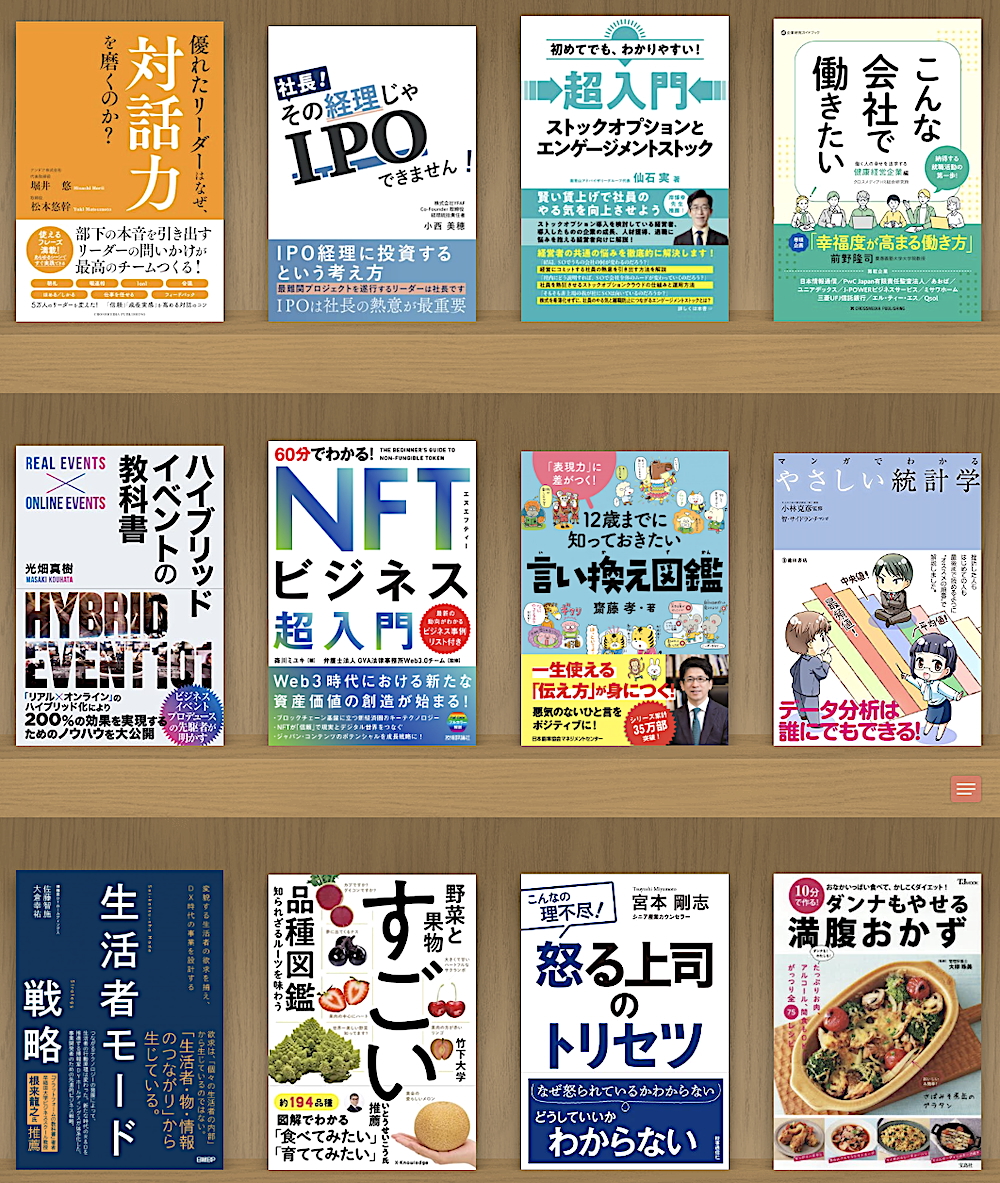The width and height of the screenshot is (1000, 1183).
Task: Open the book 対話力
Action: tap(120, 171)
